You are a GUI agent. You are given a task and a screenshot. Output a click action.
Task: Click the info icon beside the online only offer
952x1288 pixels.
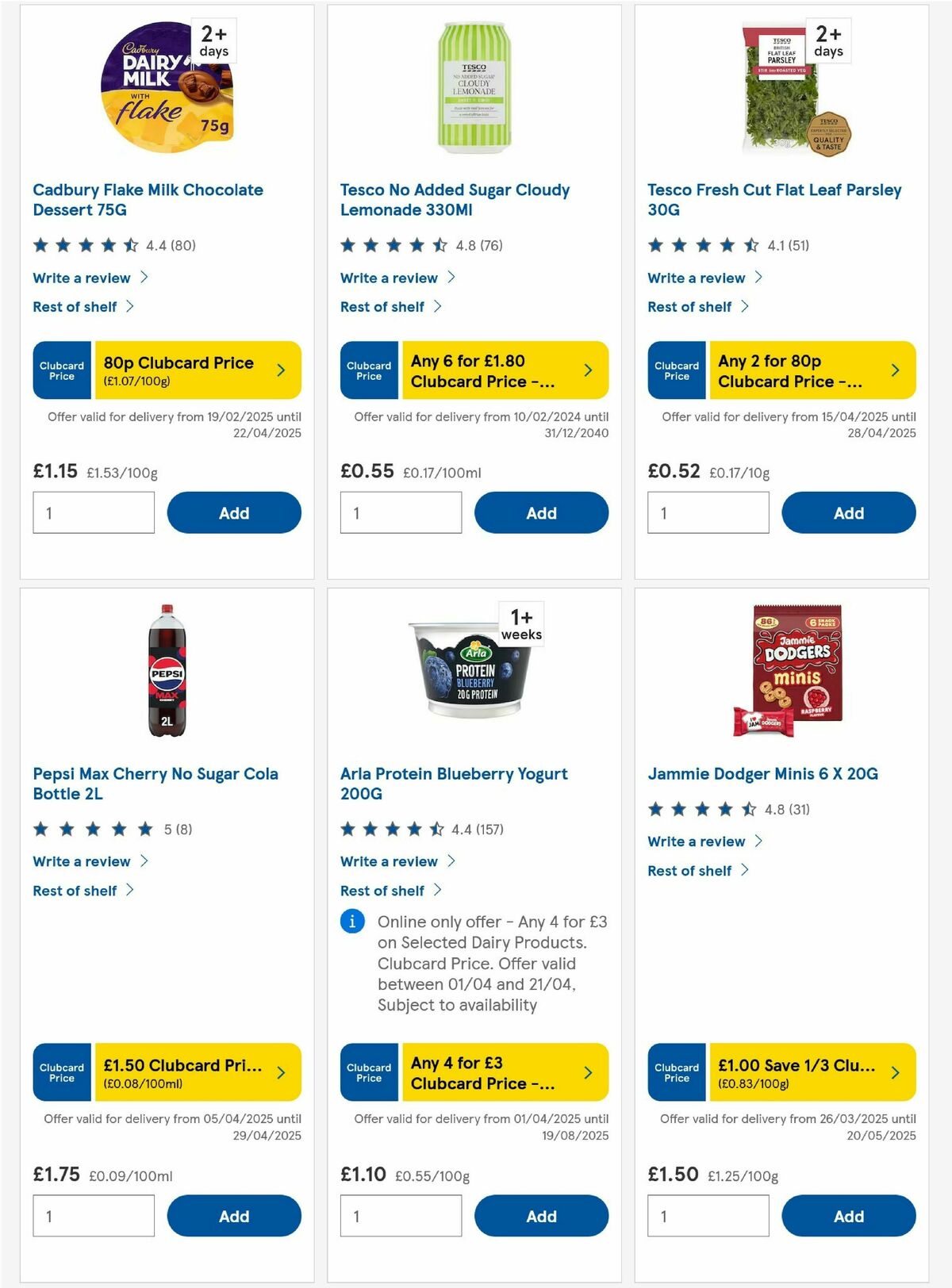point(351,922)
